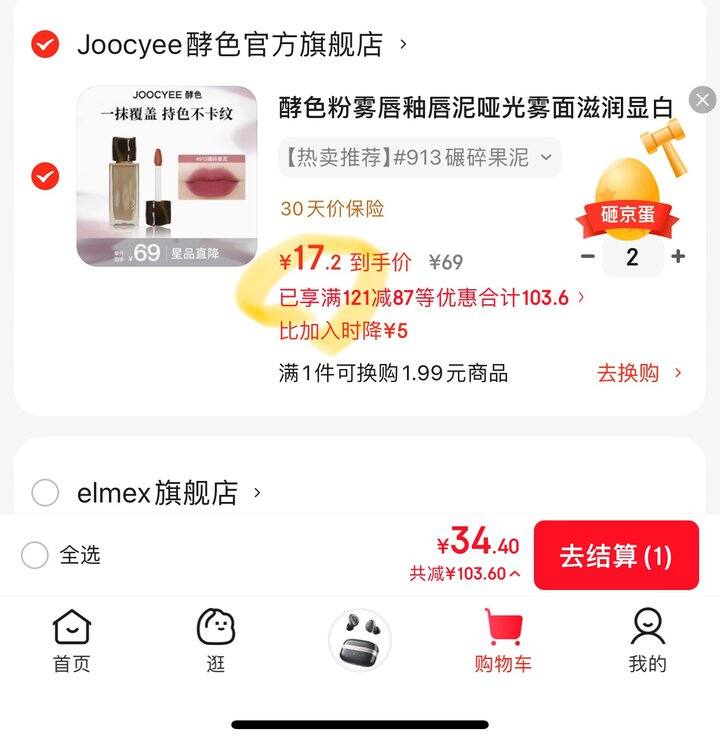Proceed with 去结算 checkout

(615, 555)
